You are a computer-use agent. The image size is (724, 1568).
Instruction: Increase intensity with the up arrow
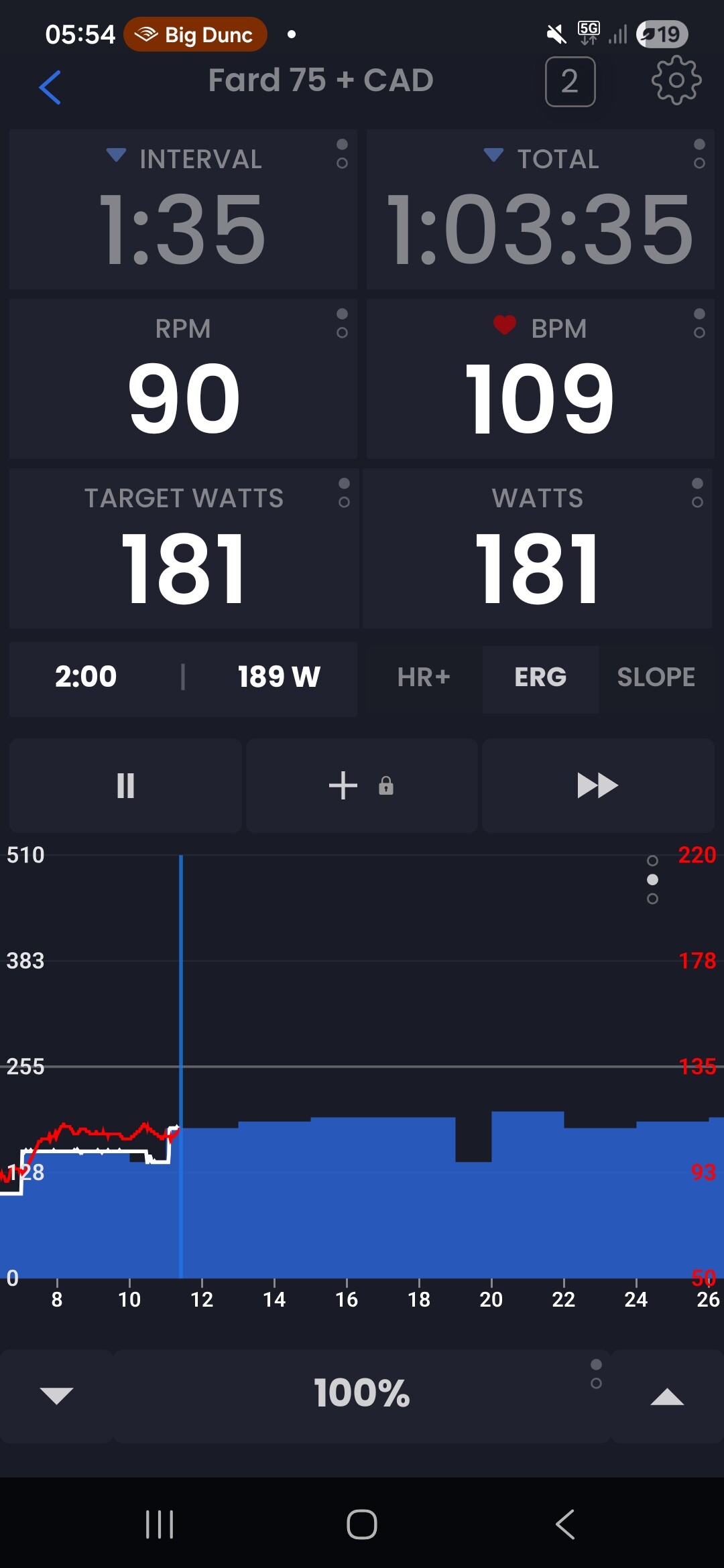click(667, 1396)
